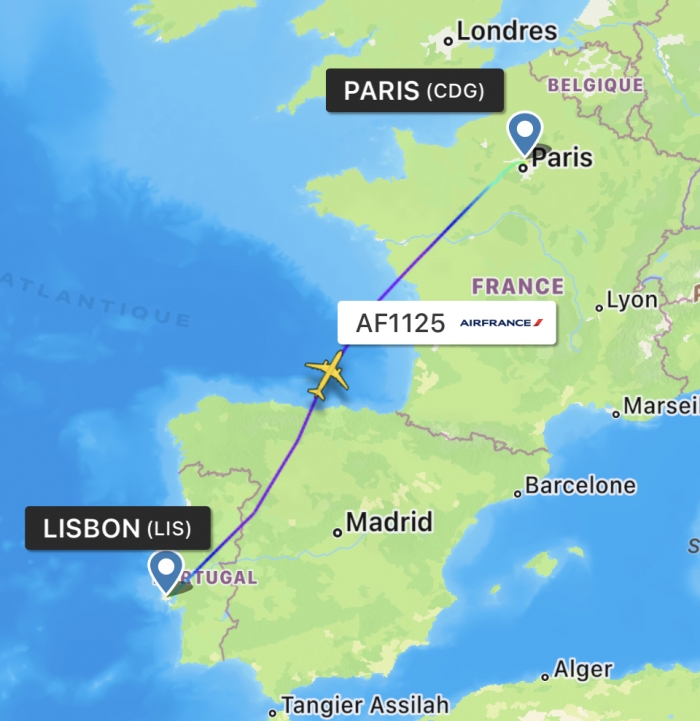This screenshot has height=721, width=700.
Task: Select the map pin at Lisbon
Action: 165,570
